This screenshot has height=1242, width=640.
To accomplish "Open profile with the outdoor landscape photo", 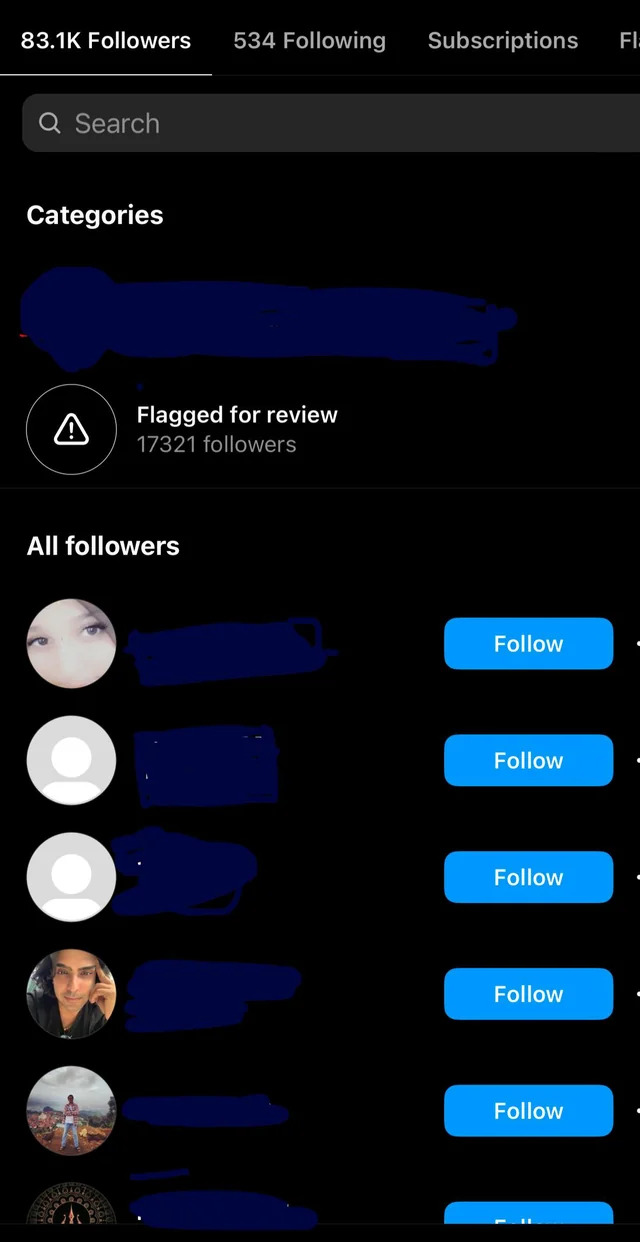I will coord(71,1111).
